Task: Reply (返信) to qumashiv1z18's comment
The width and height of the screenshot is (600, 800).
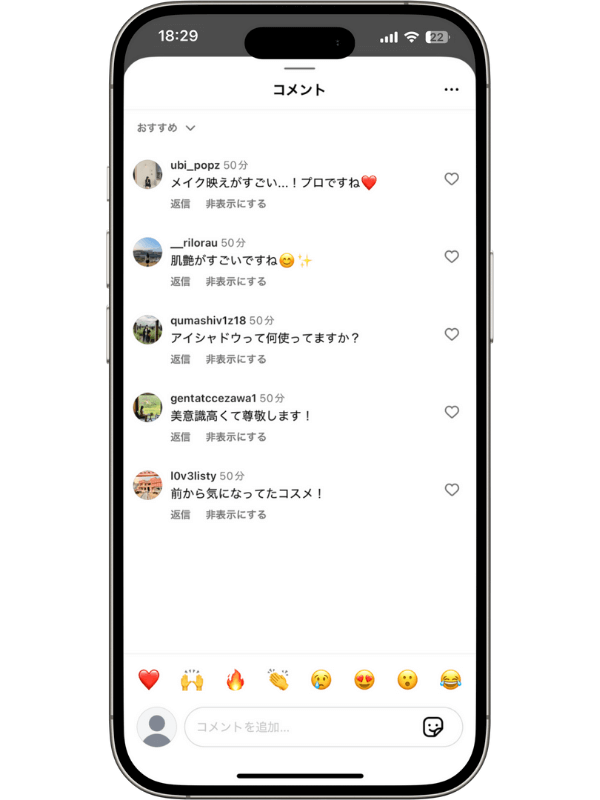Action: click(180, 359)
